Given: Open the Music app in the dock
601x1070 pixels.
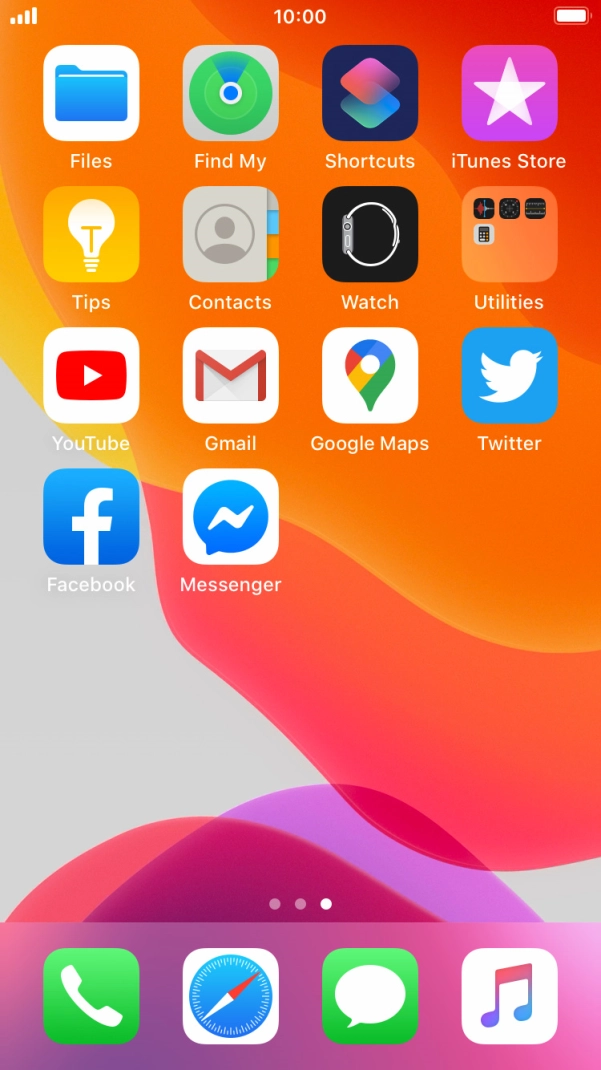Looking at the screenshot, I should point(510,996).
